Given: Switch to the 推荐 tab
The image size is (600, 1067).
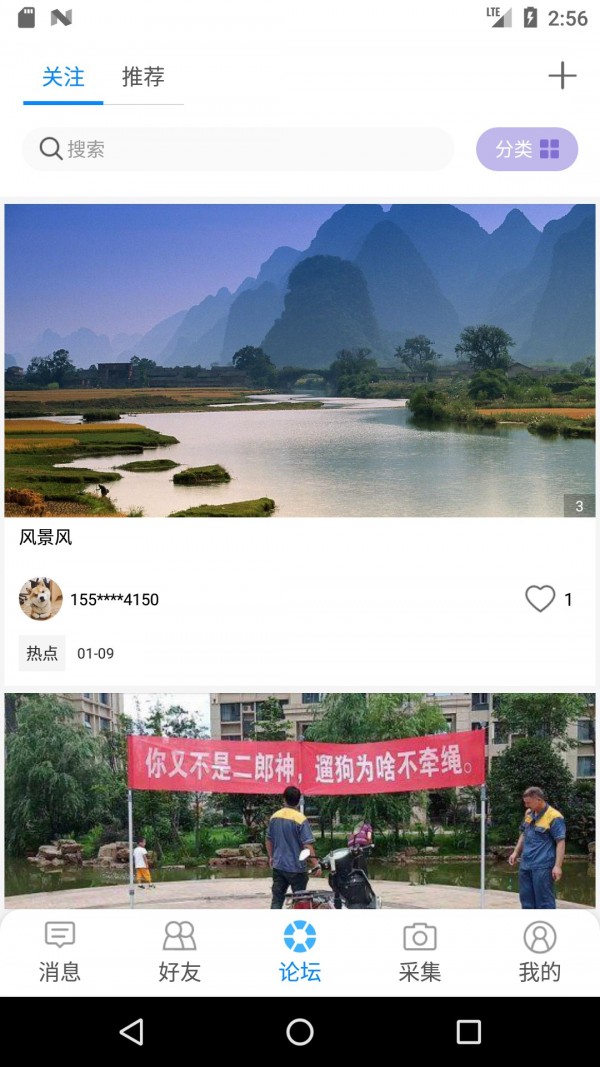Looking at the screenshot, I should (143, 77).
